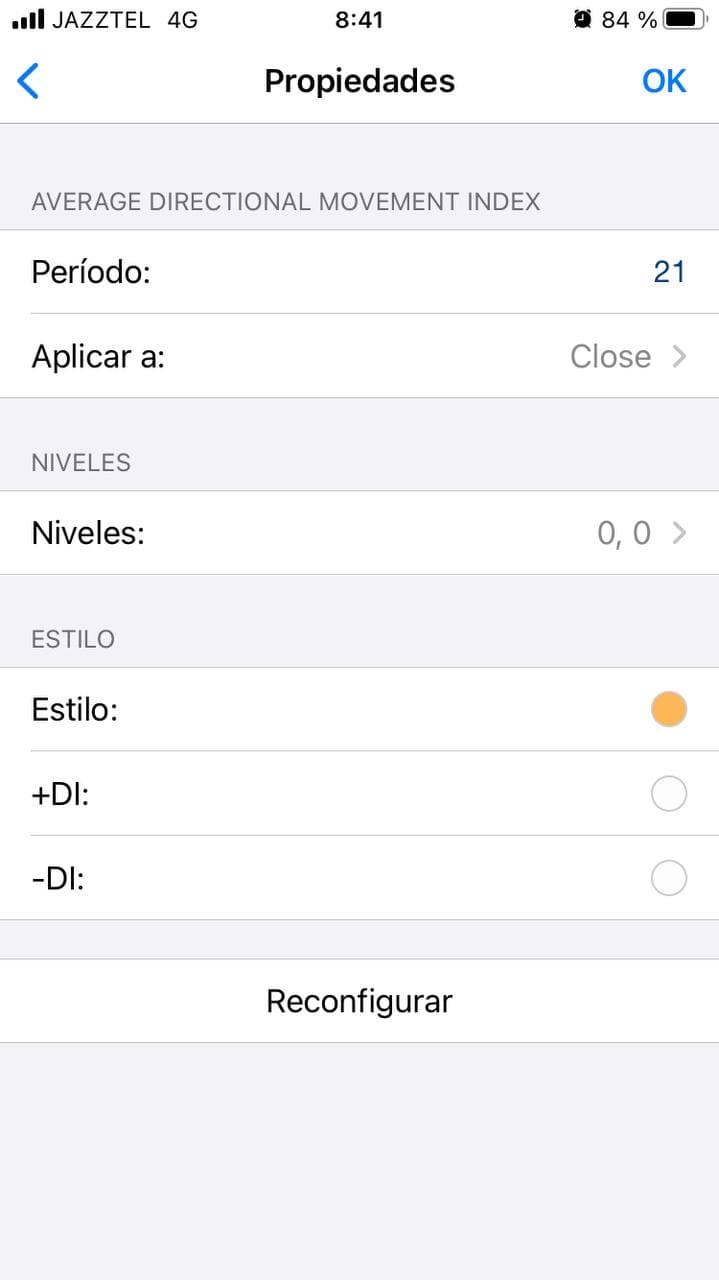Open the Niveles row
This screenshot has height=1280, width=719.
(359, 533)
